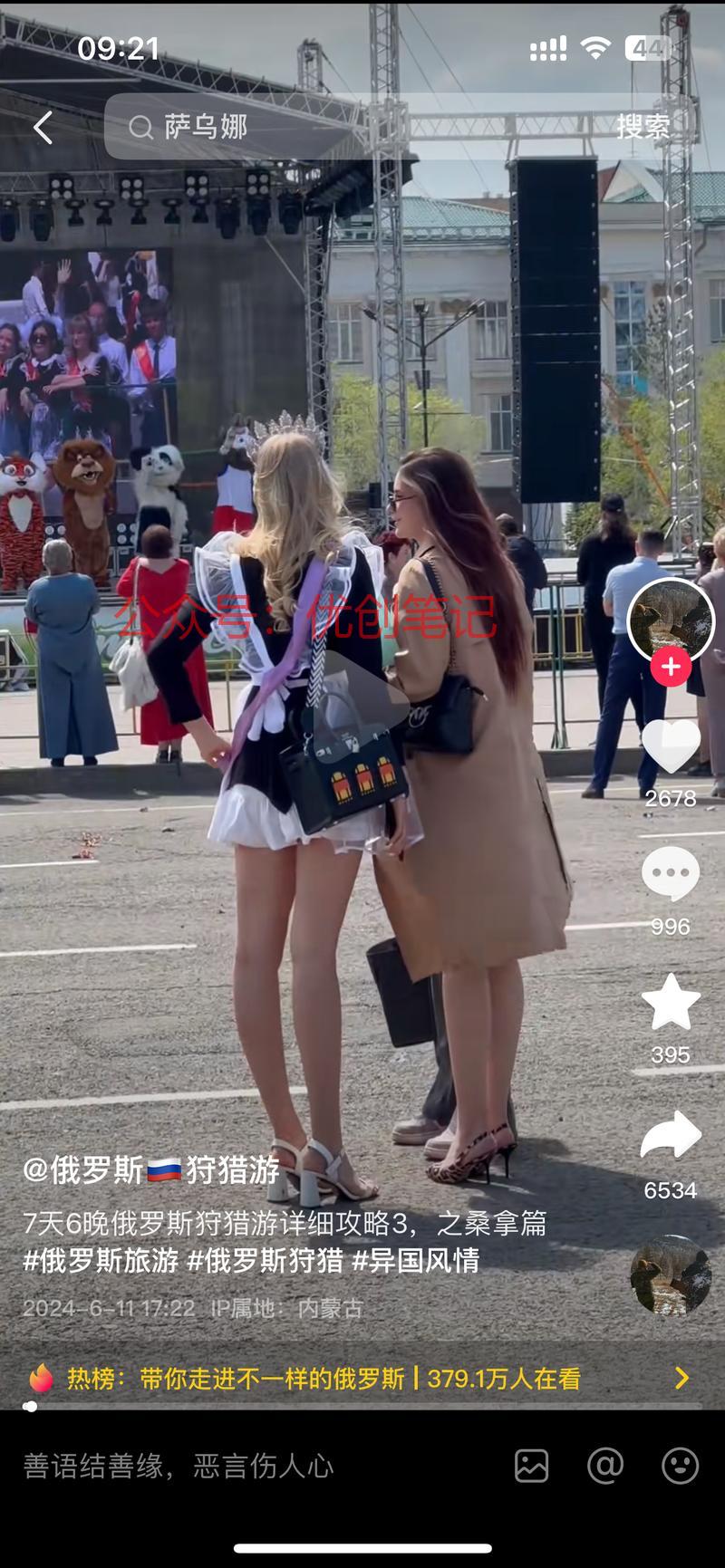Like this video with the heart
725x1568 pixels.
[x=671, y=745]
